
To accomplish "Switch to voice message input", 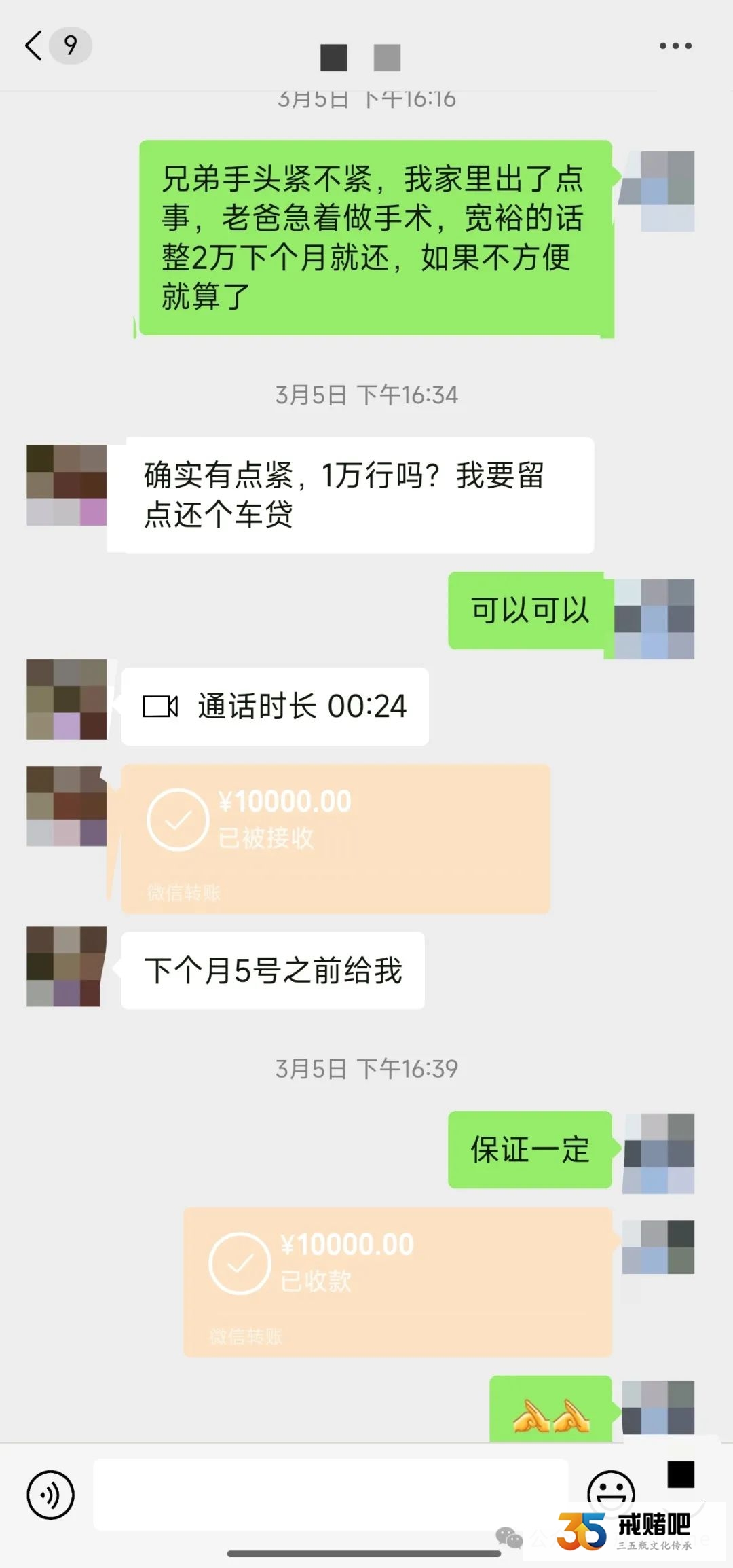I will coord(50,1495).
